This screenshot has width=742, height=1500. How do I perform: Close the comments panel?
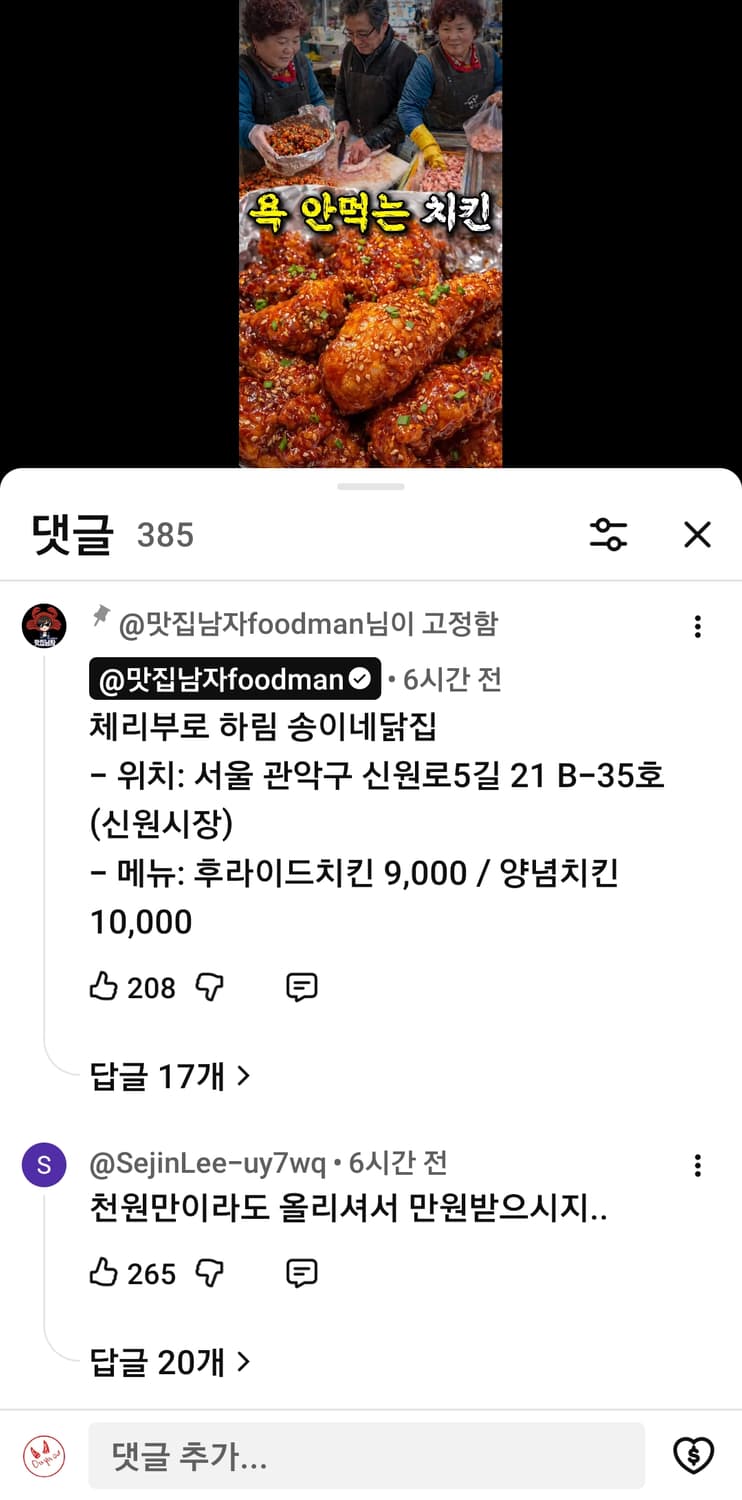pos(697,535)
